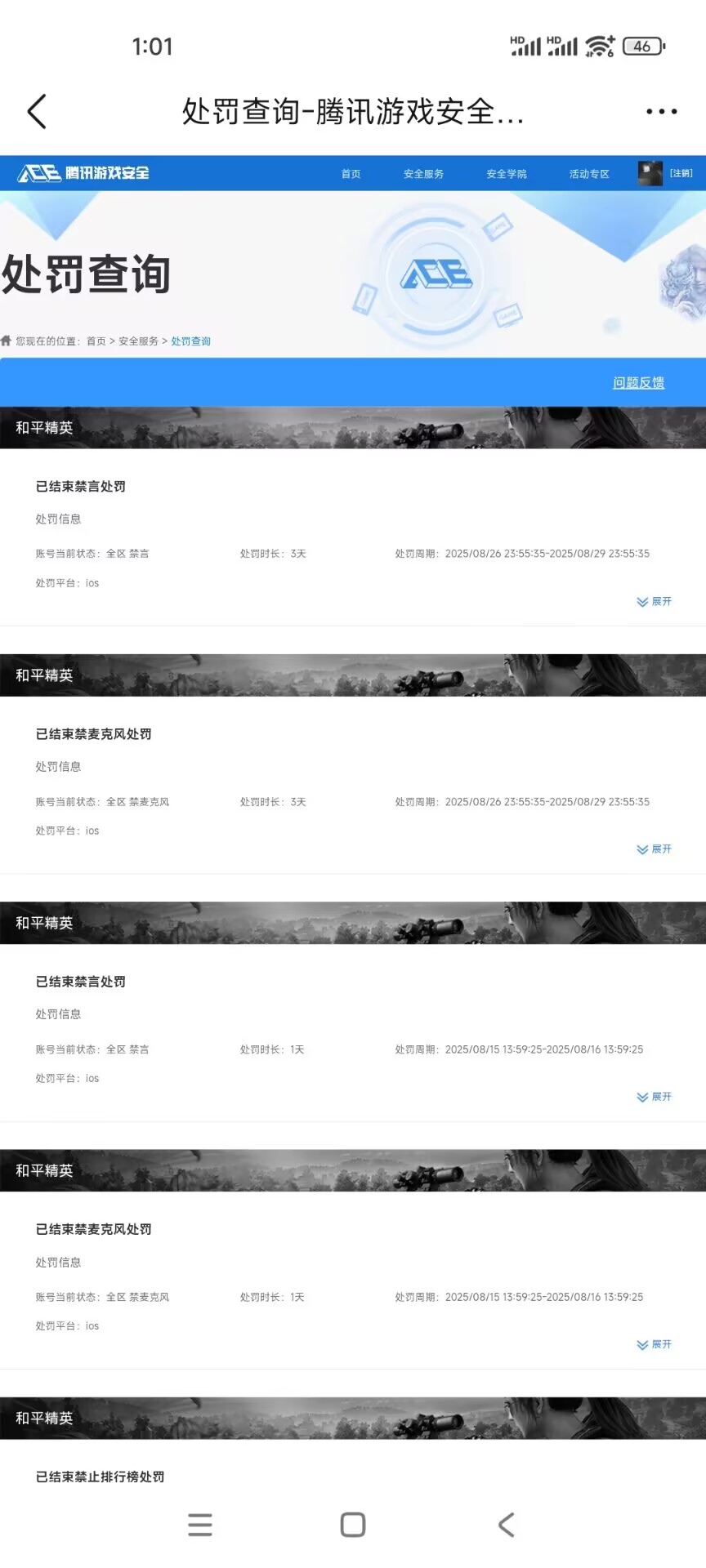Expand the 禁麦克风处罚 record dated 08/26
Screen dimensions: 706x1568
(654, 849)
